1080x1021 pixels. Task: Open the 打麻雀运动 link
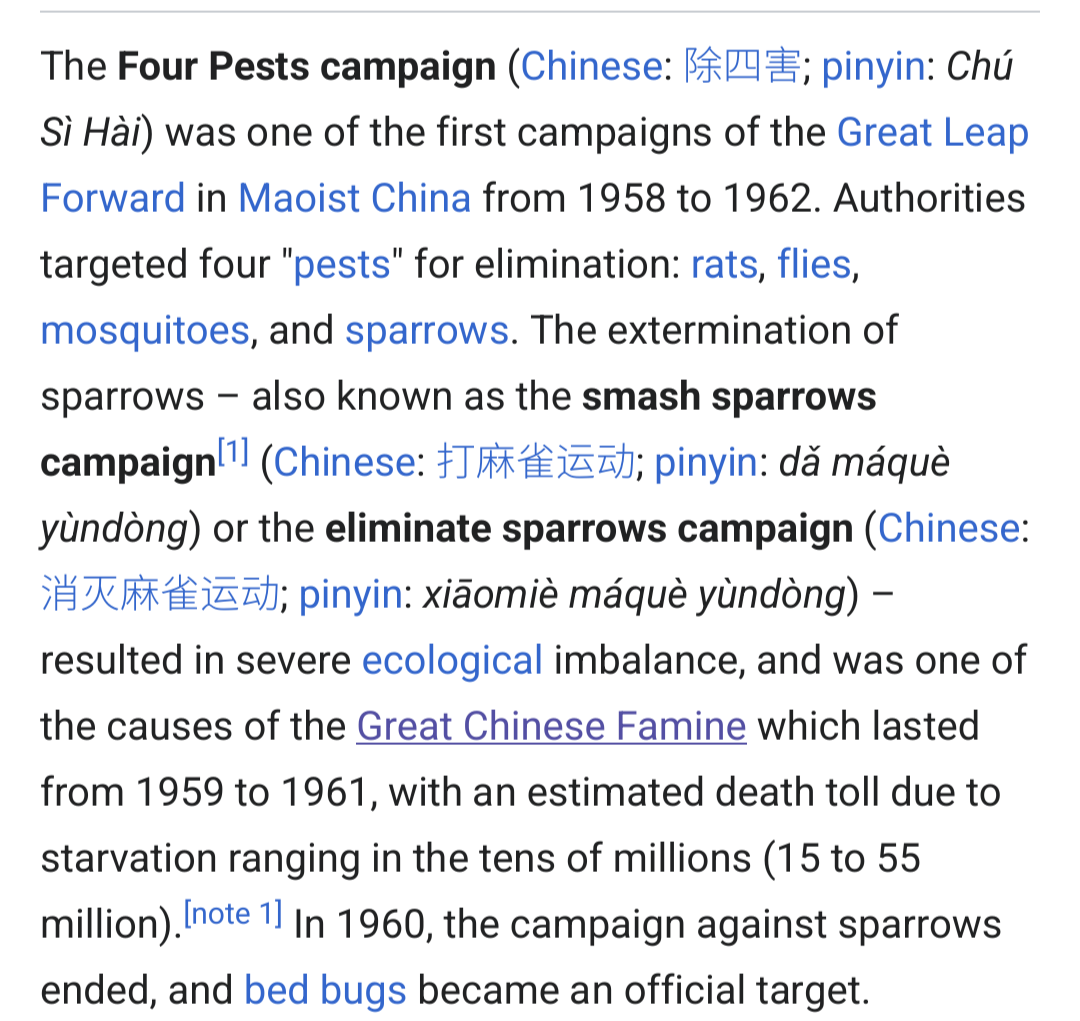tap(535, 463)
